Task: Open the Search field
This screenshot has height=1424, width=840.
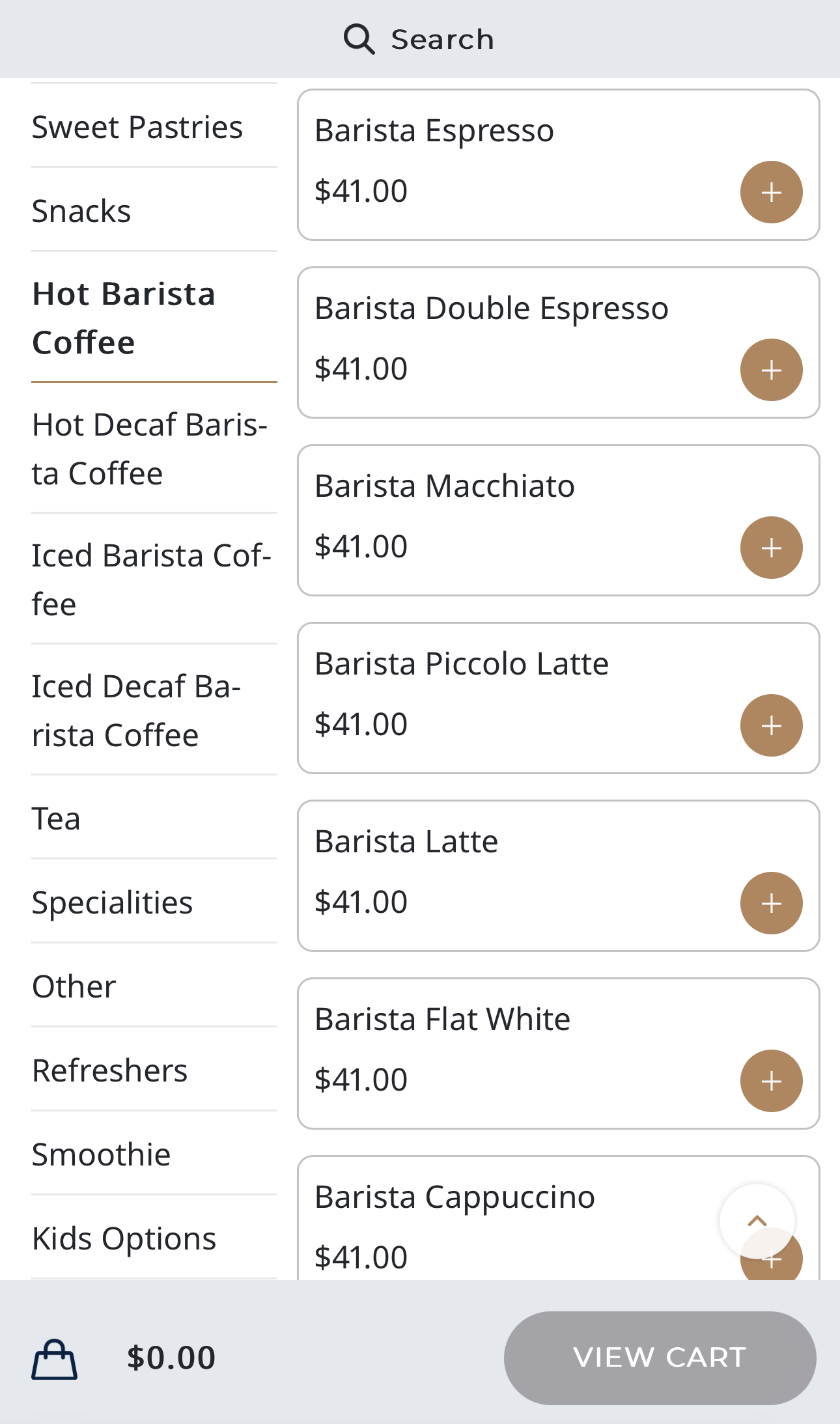Action: pos(420,39)
